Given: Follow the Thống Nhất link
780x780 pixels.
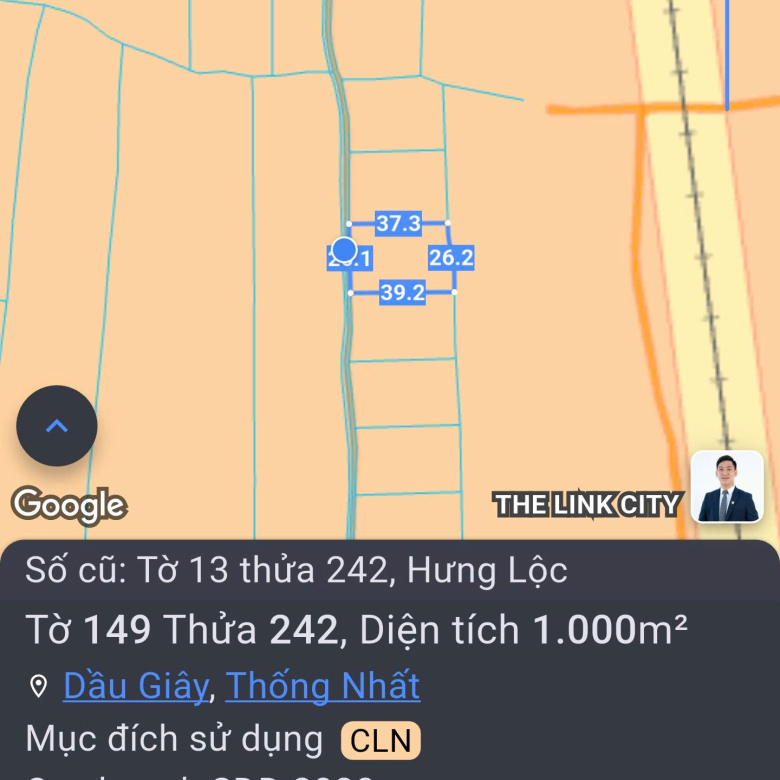Looking at the screenshot, I should [322, 686].
